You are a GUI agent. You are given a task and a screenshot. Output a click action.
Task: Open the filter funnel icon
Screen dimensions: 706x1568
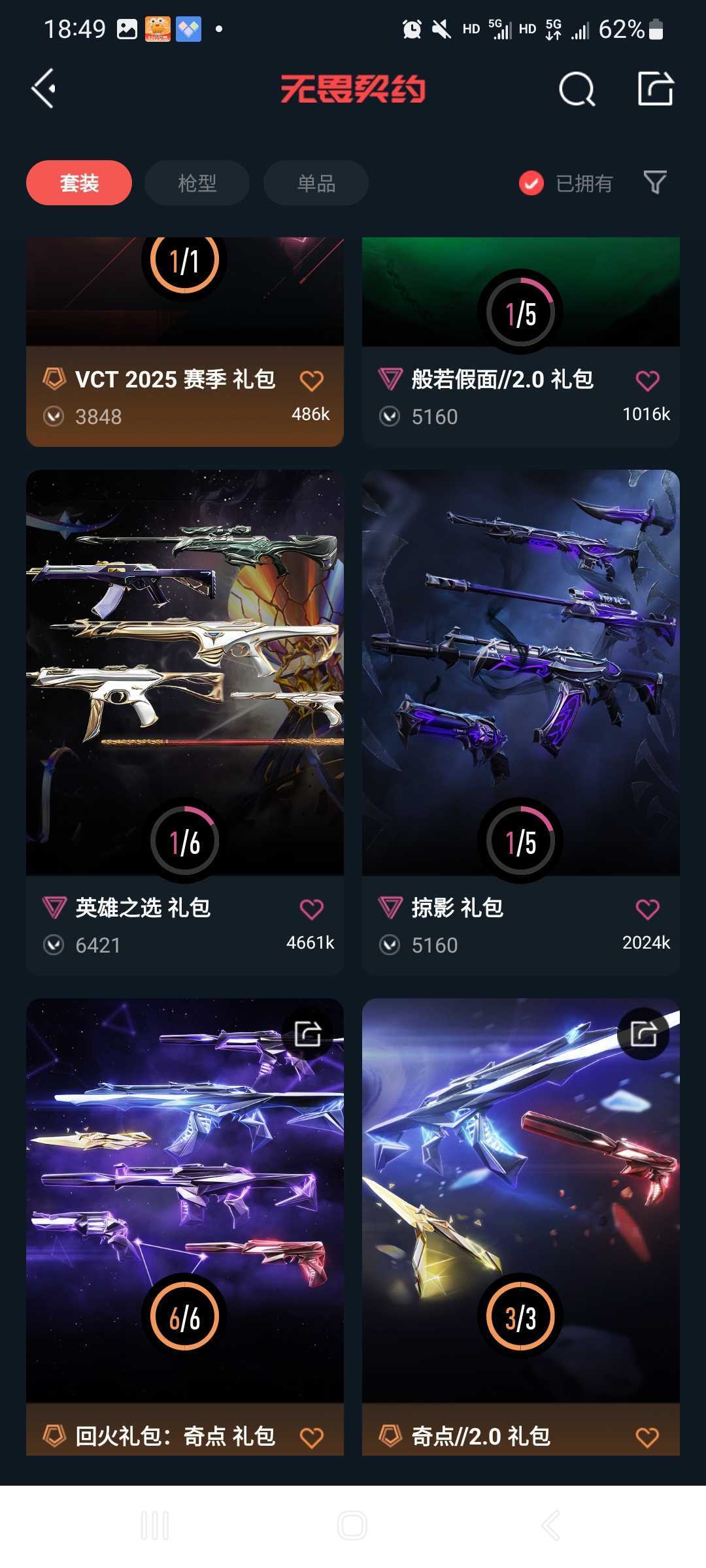click(654, 182)
